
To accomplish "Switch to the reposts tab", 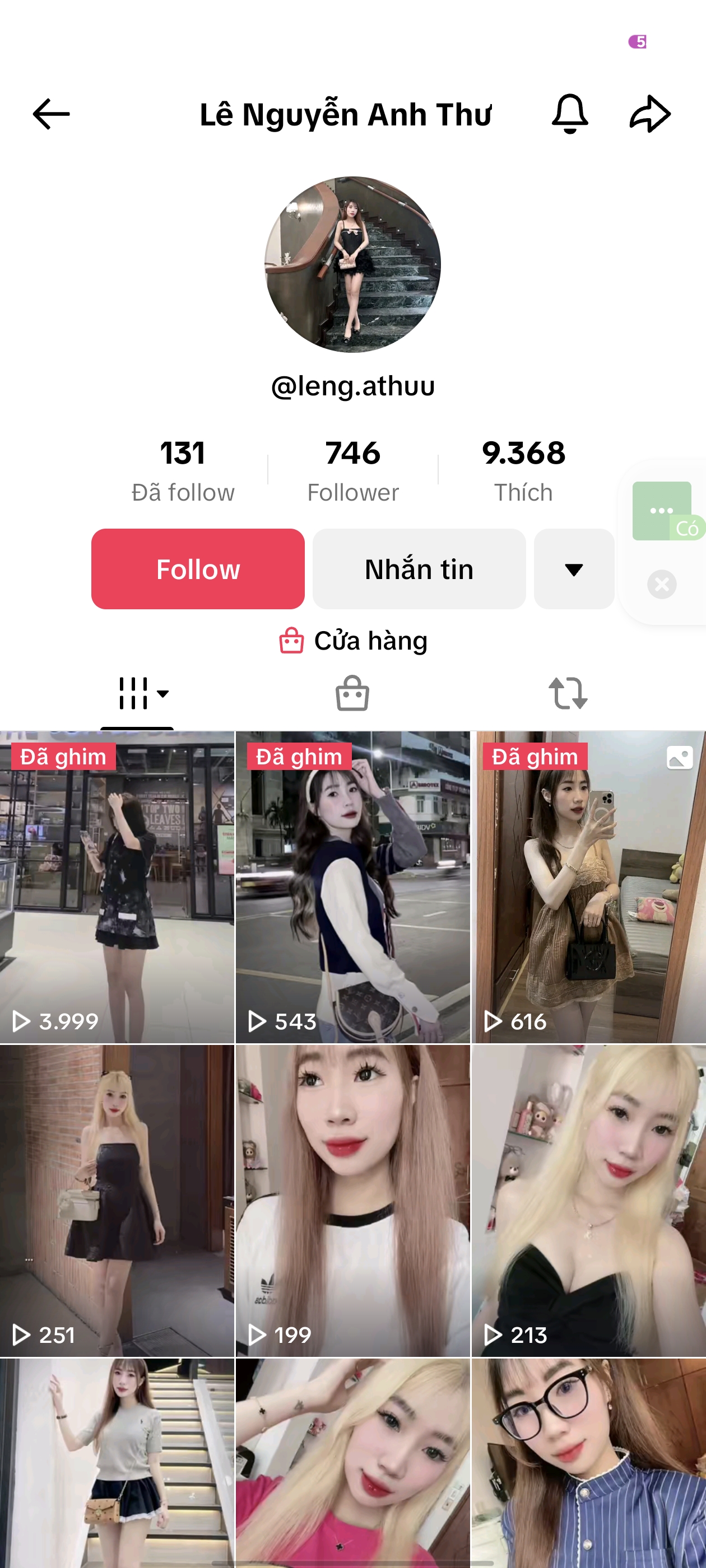I will tap(568, 693).
